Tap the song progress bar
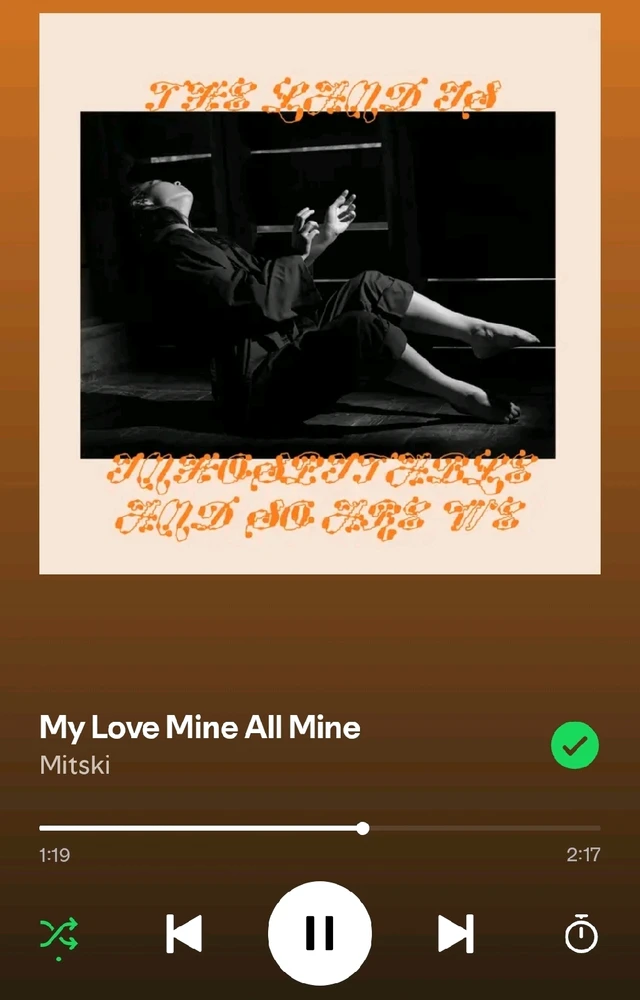This screenshot has height=1000, width=640. (x=320, y=828)
